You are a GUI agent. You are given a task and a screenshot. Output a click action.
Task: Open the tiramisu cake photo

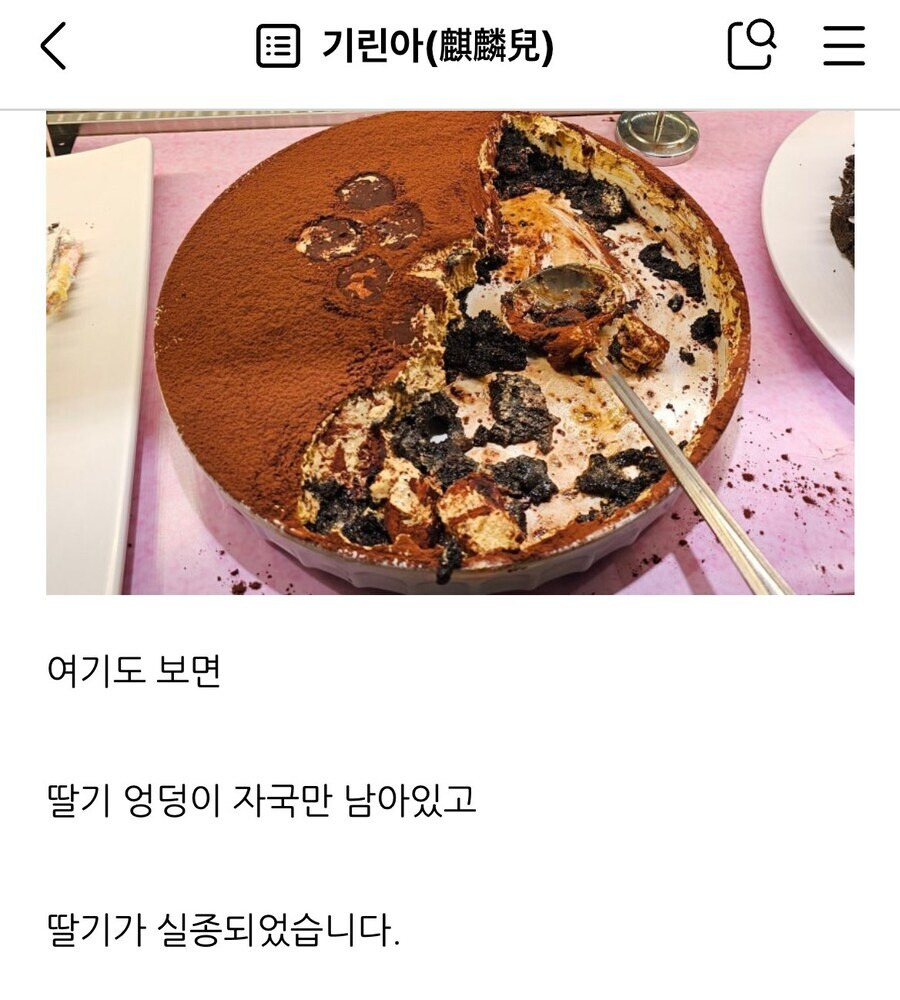pyautogui.click(x=450, y=350)
